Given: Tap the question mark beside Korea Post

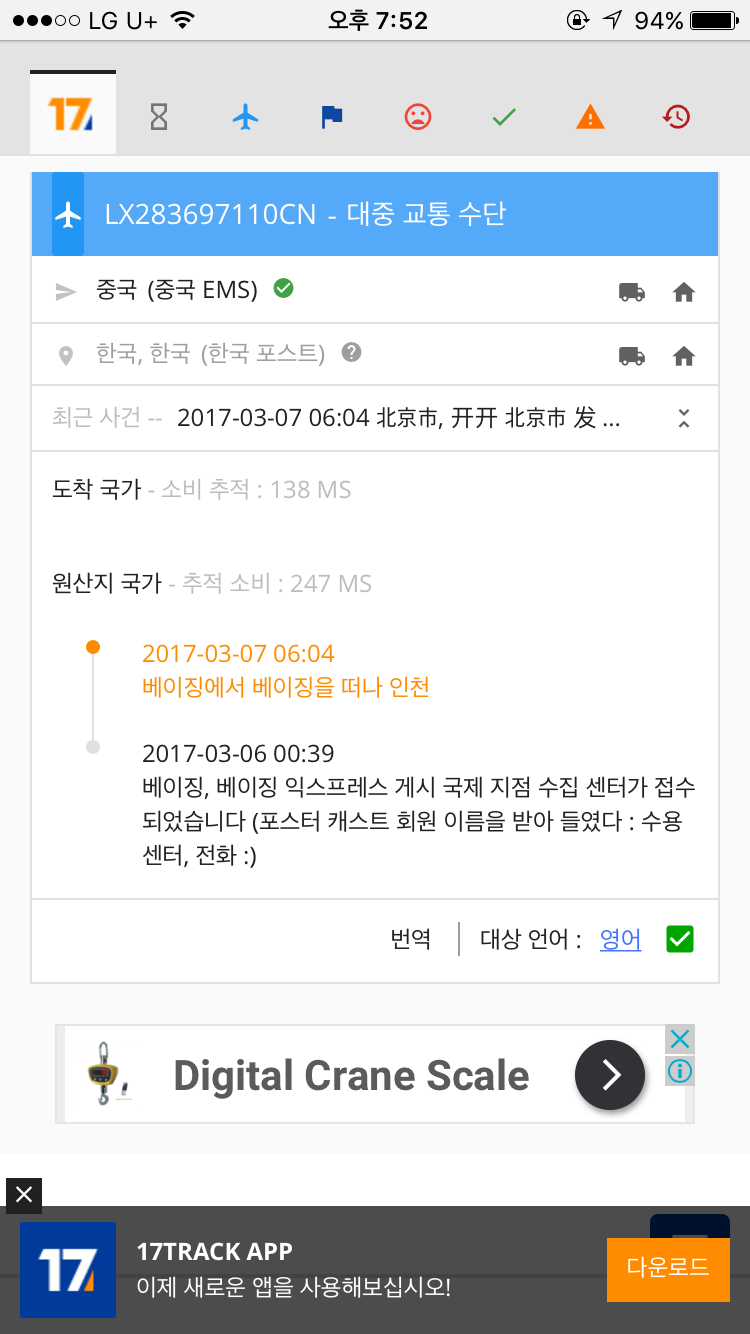Looking at the screenshot, I should pyautogui.click(x=351, y=352).
